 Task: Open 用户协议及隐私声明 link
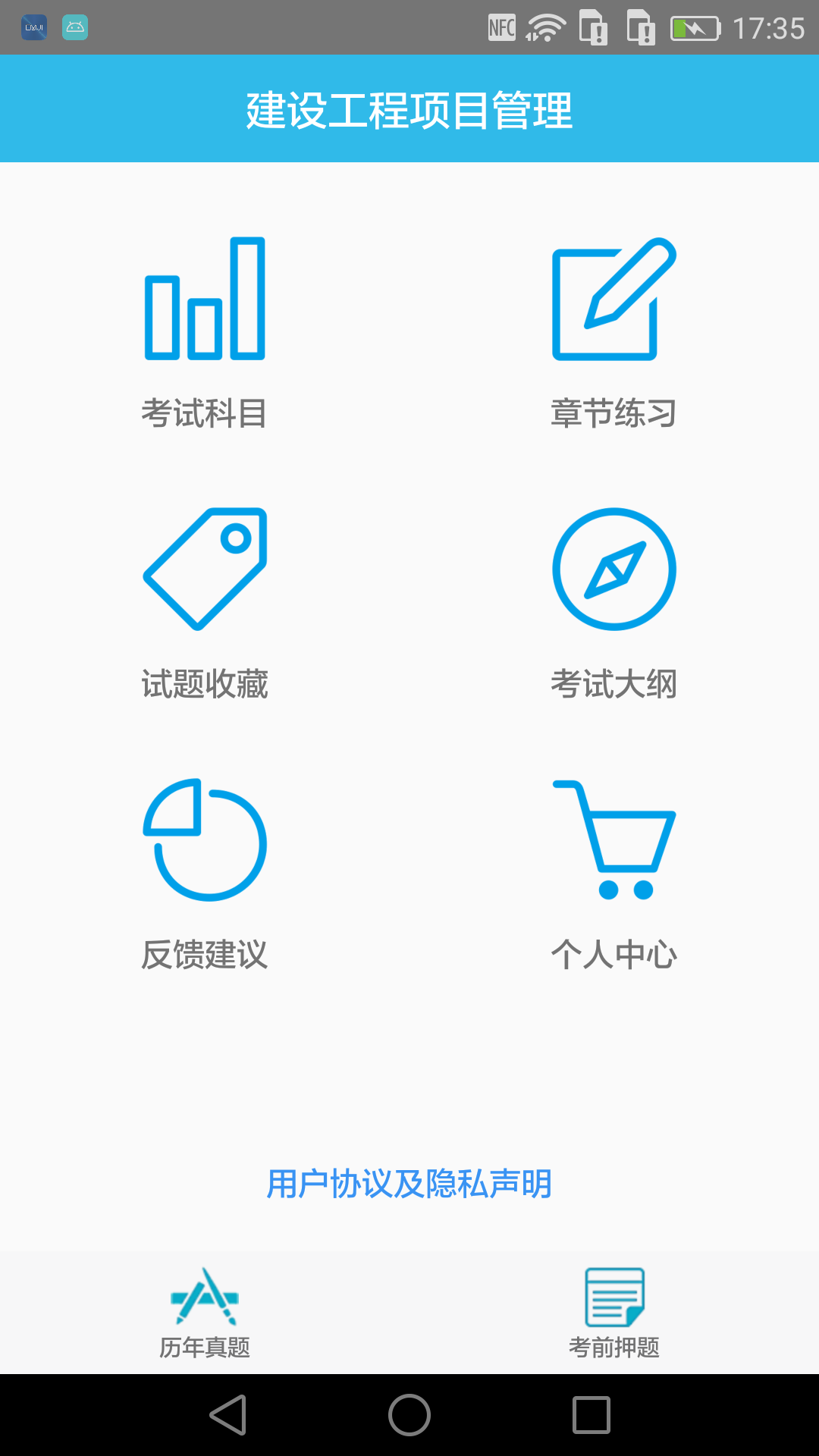point(409,1184)
